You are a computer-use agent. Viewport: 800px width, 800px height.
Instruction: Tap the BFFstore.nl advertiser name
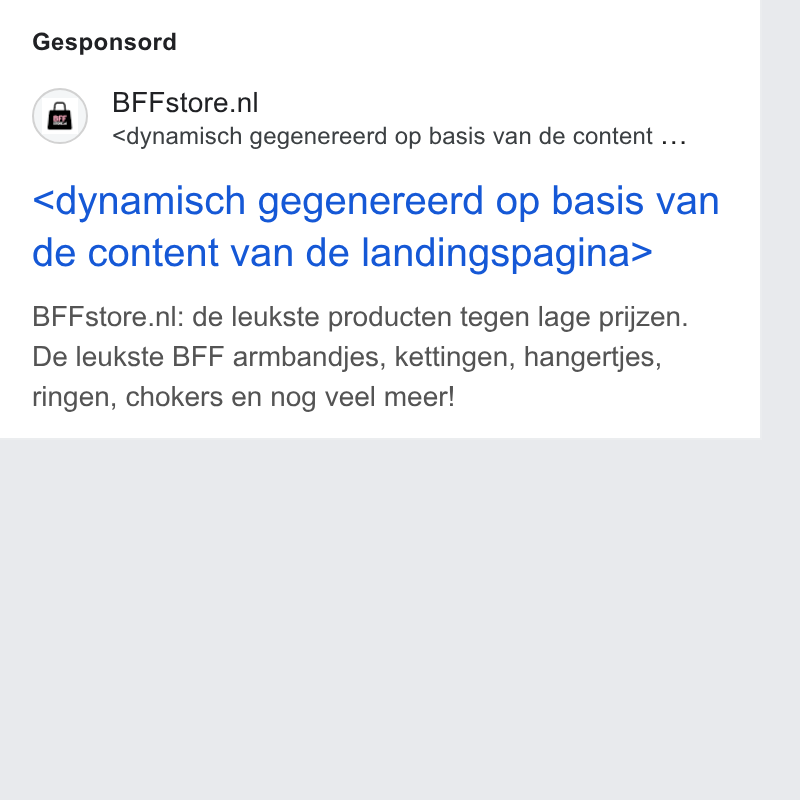click(x=185, y=103)
